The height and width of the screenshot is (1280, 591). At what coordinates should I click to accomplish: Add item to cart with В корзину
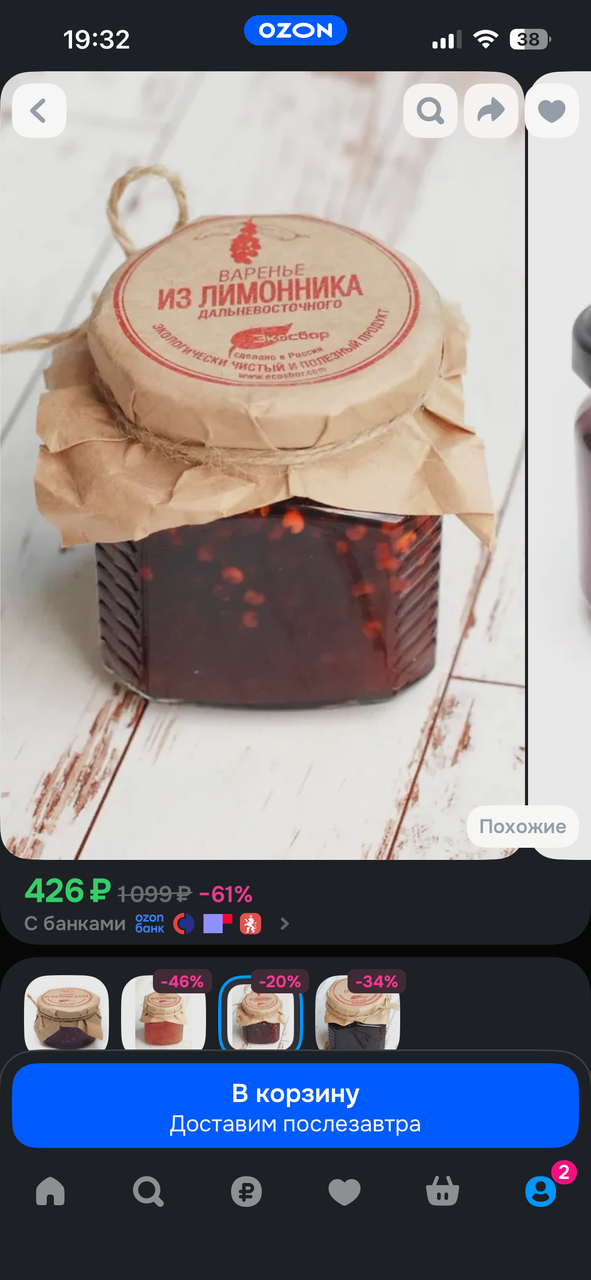click(x=295, y=1106)
